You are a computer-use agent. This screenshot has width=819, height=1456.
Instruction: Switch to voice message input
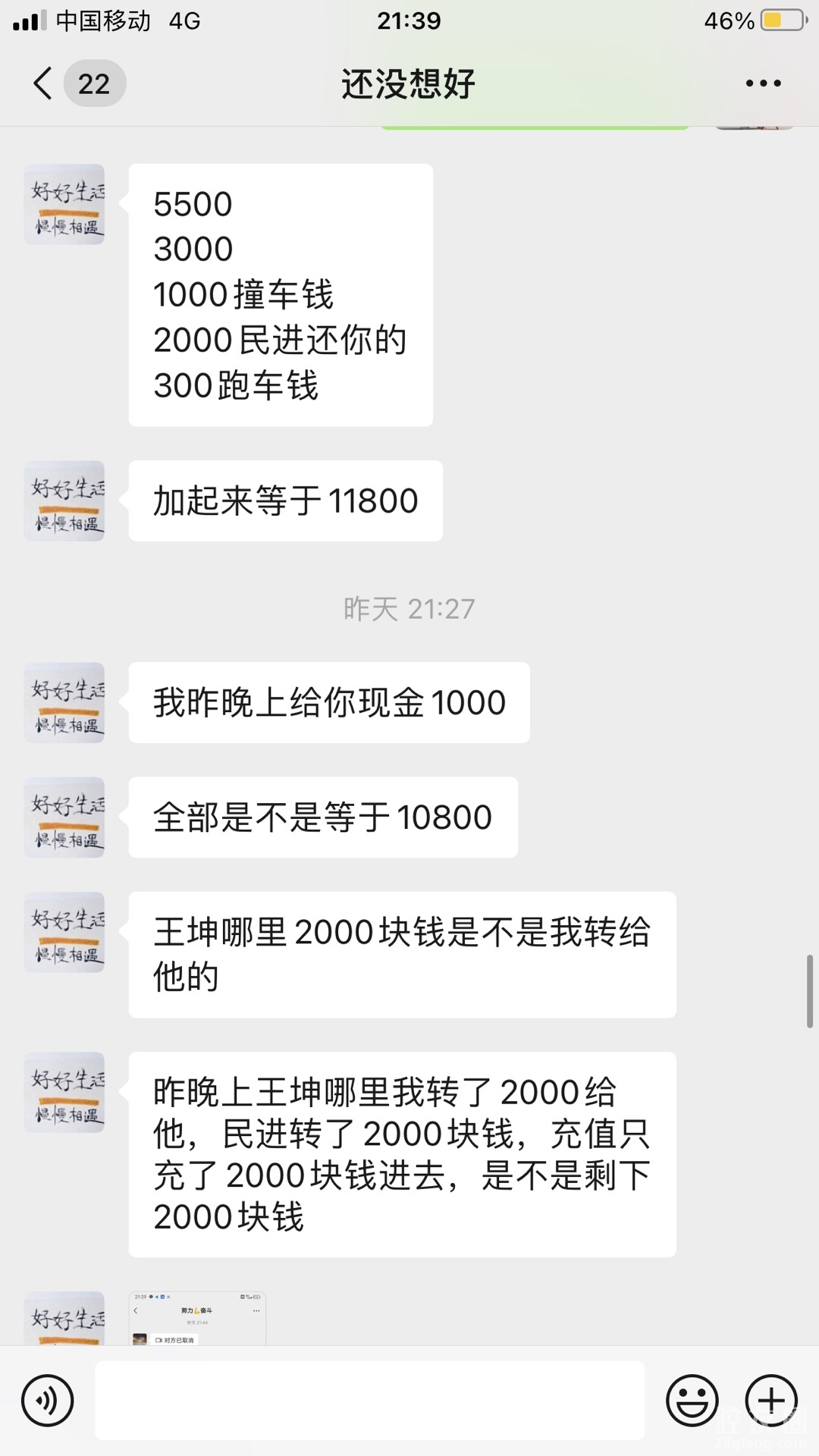[x=47, y=1401]
